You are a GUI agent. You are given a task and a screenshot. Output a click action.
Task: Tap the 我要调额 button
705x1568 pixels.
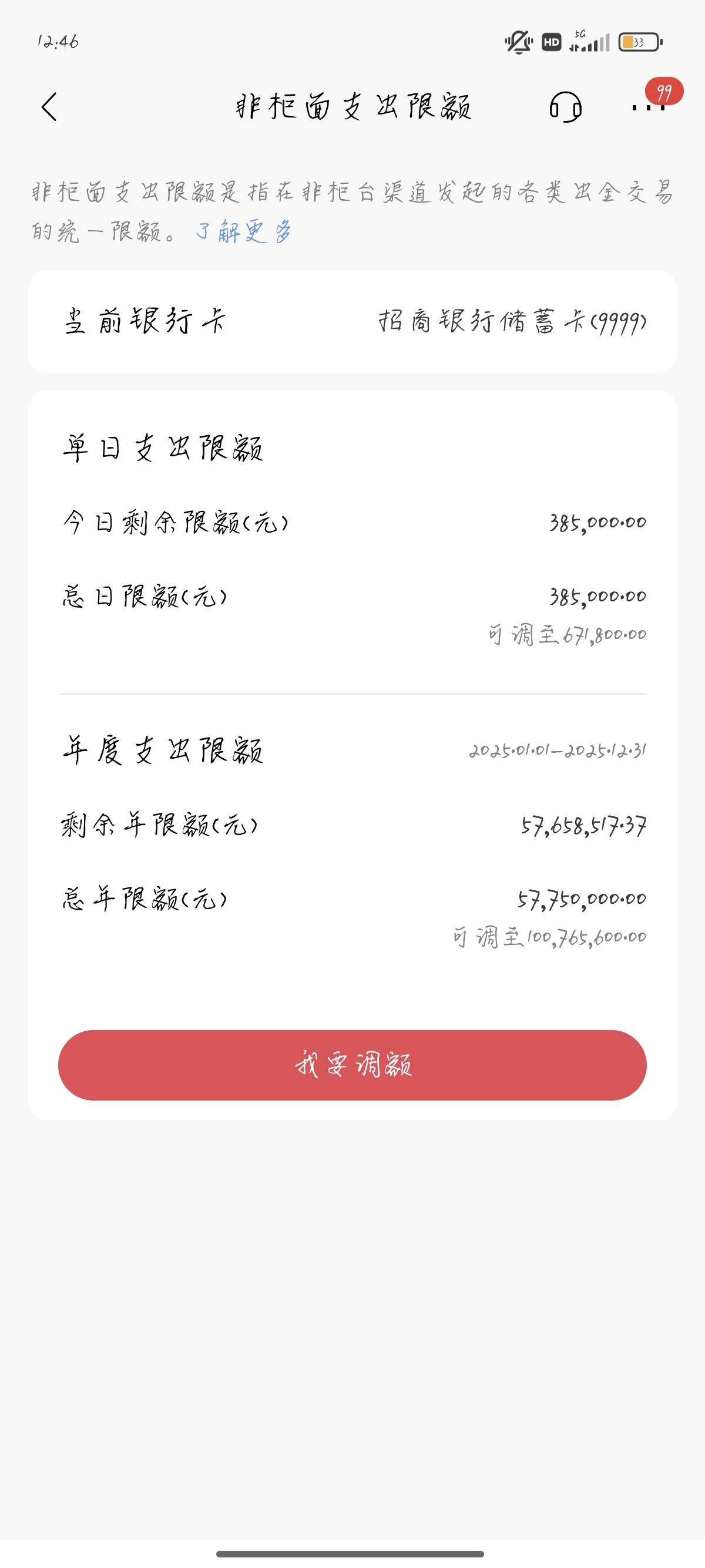(352, 1065)
